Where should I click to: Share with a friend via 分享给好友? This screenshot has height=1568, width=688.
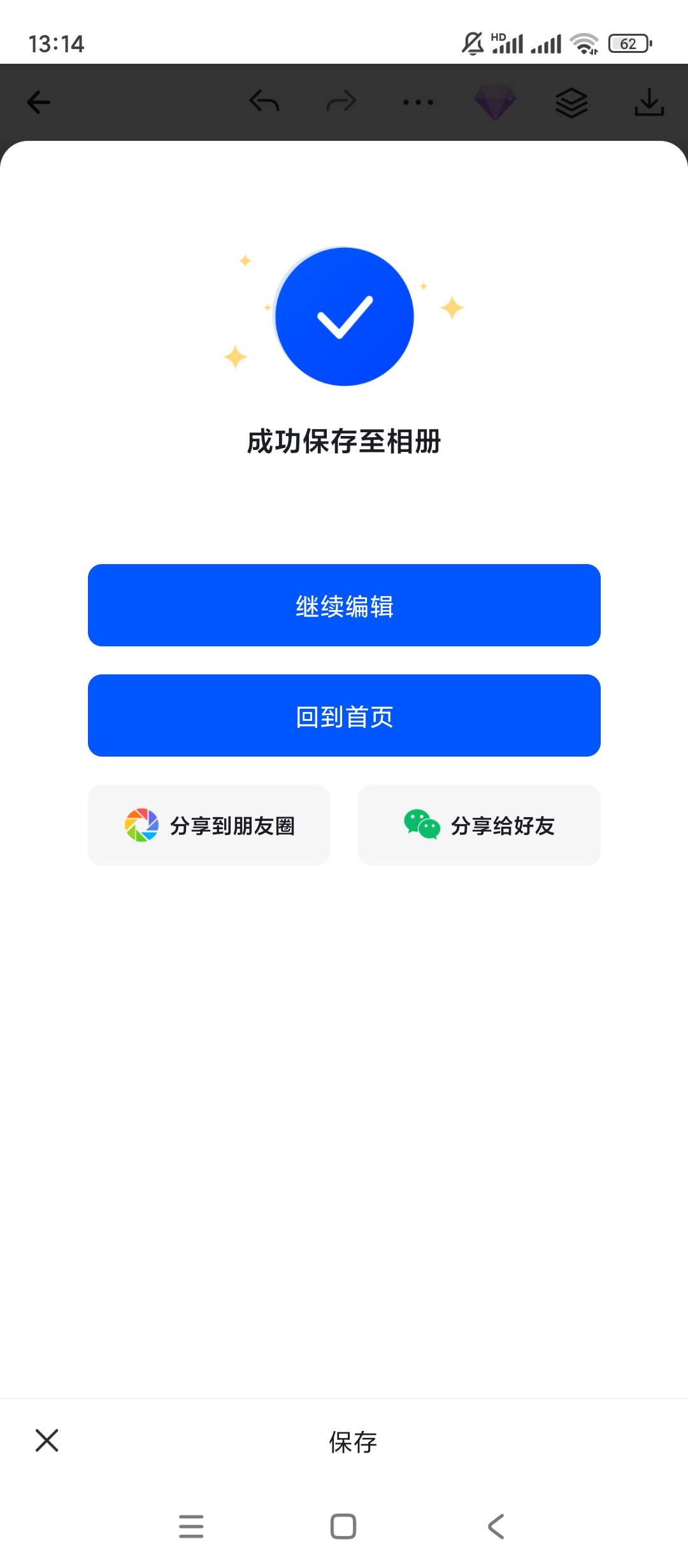(479, 825)
